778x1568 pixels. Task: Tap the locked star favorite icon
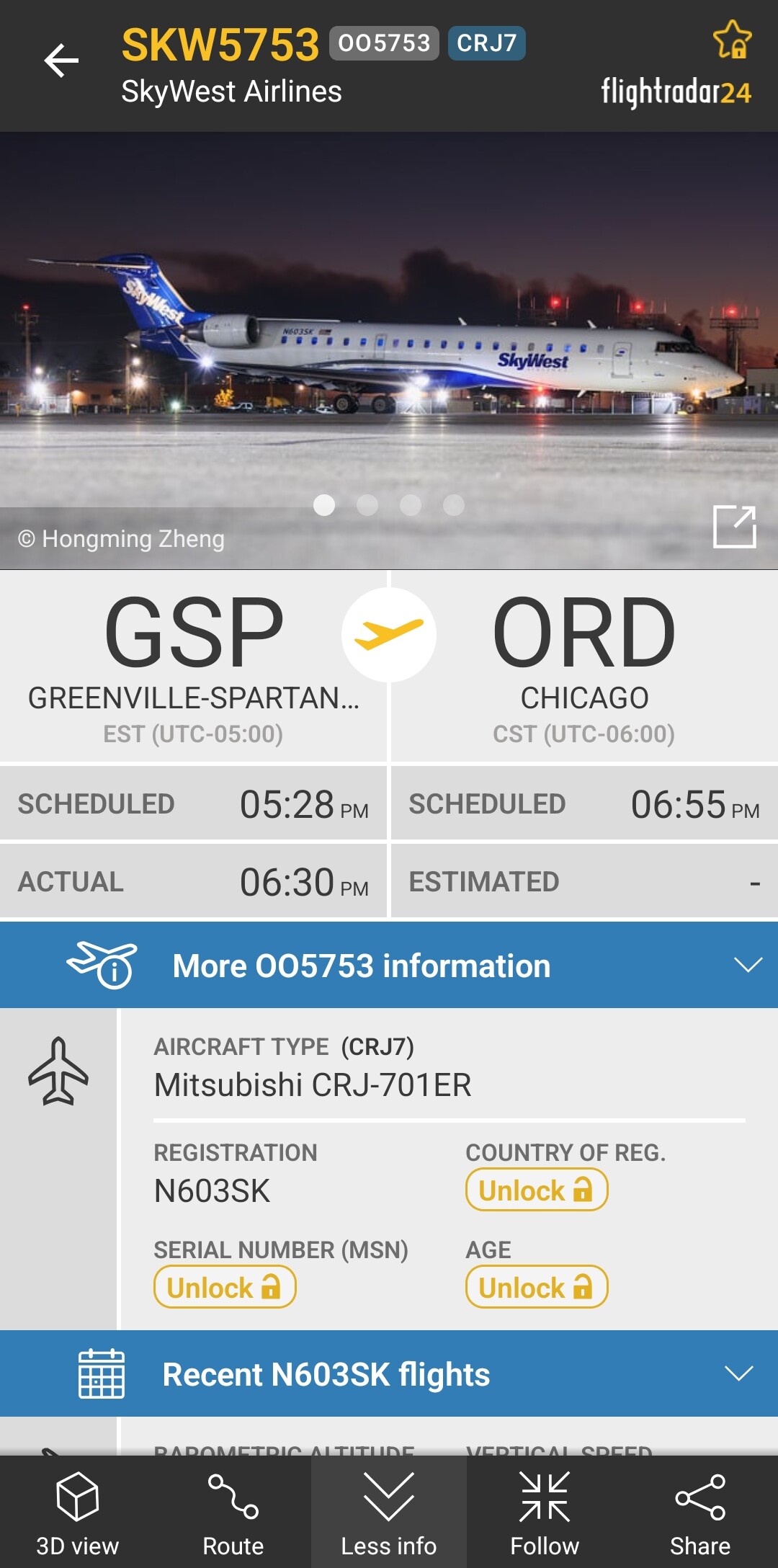tap(732, 40)
